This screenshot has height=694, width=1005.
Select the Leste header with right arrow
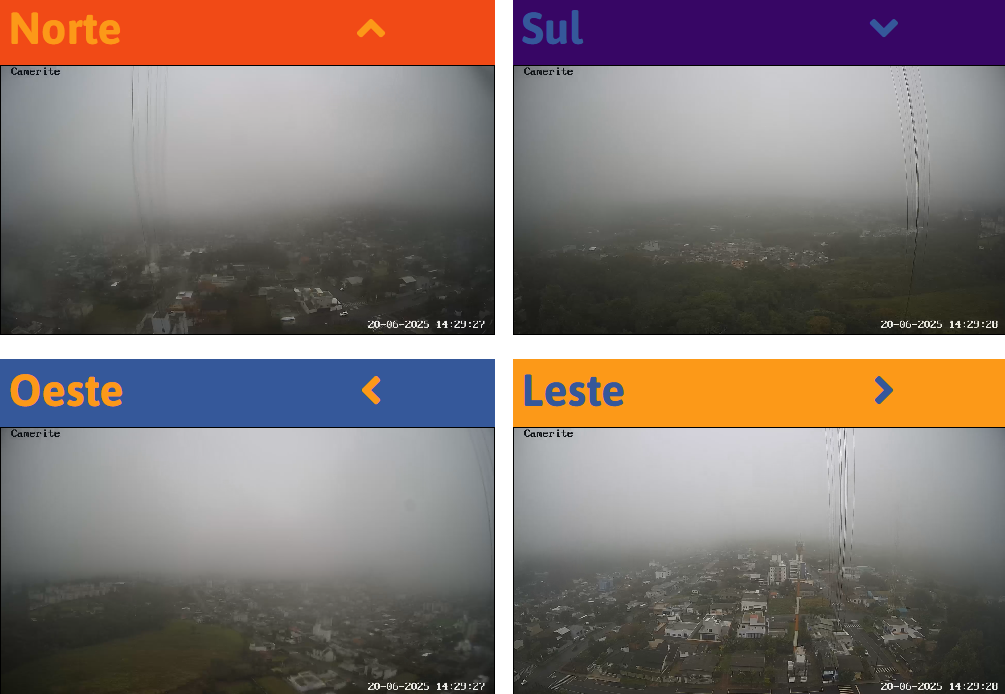click(758, 391)
